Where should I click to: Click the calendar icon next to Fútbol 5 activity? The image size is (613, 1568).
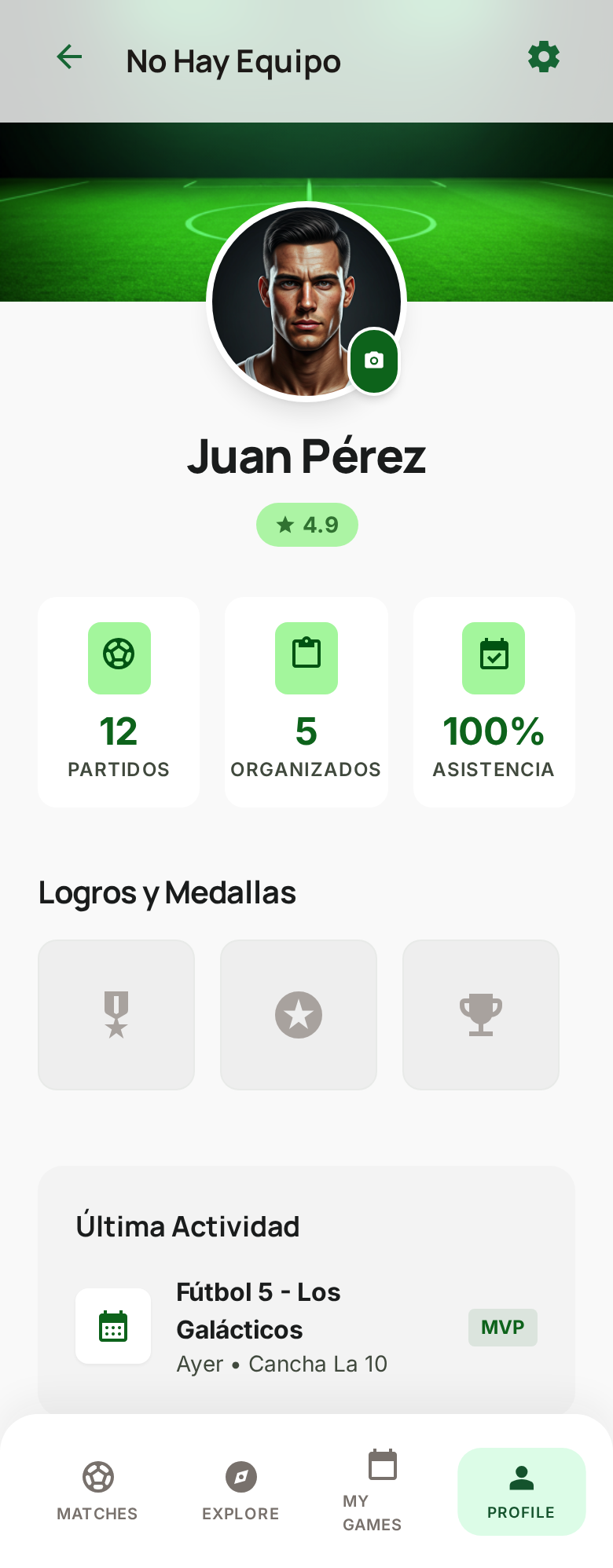(x=113, y=1326)
